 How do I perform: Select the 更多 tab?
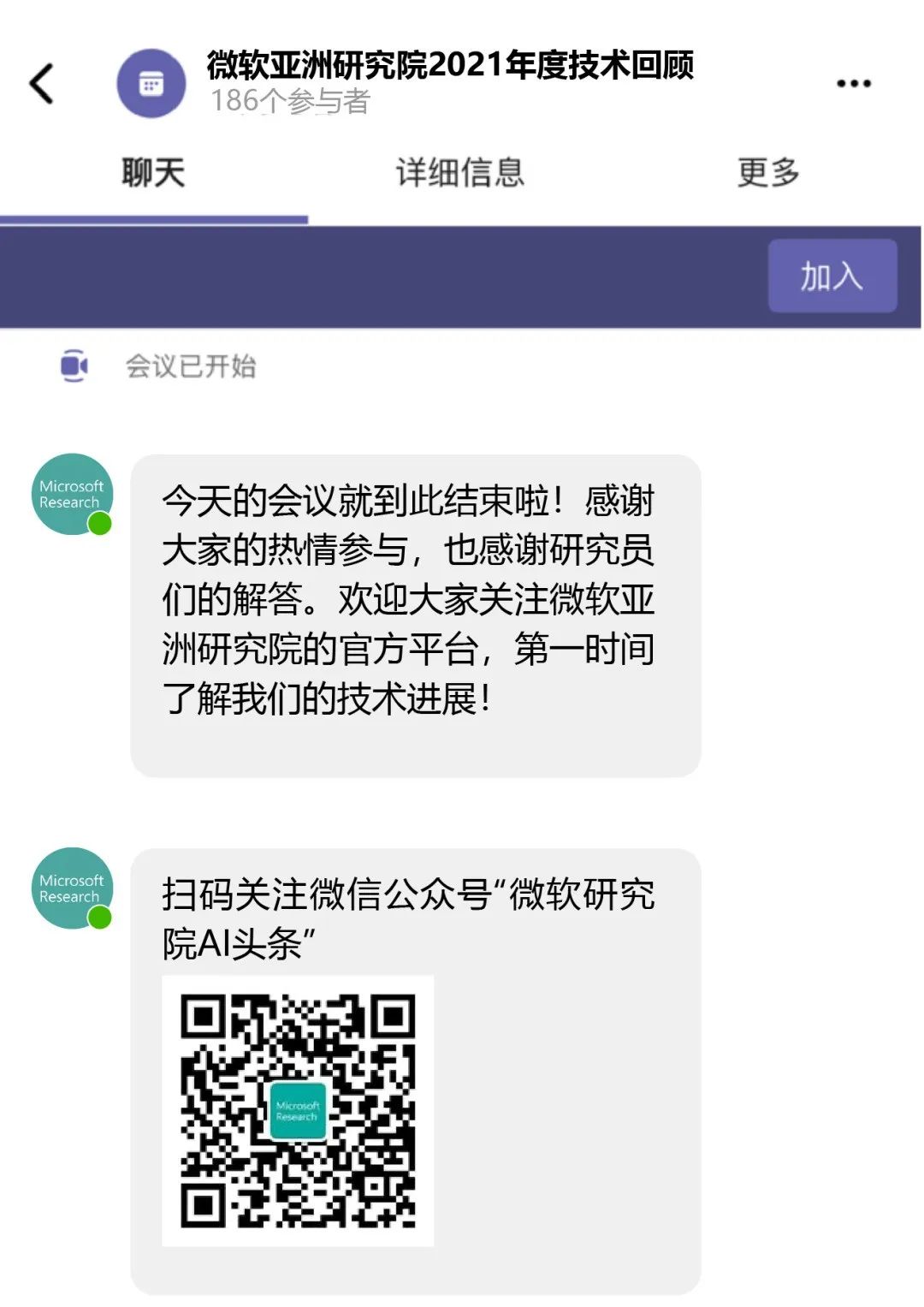click(x=768, y=173)
